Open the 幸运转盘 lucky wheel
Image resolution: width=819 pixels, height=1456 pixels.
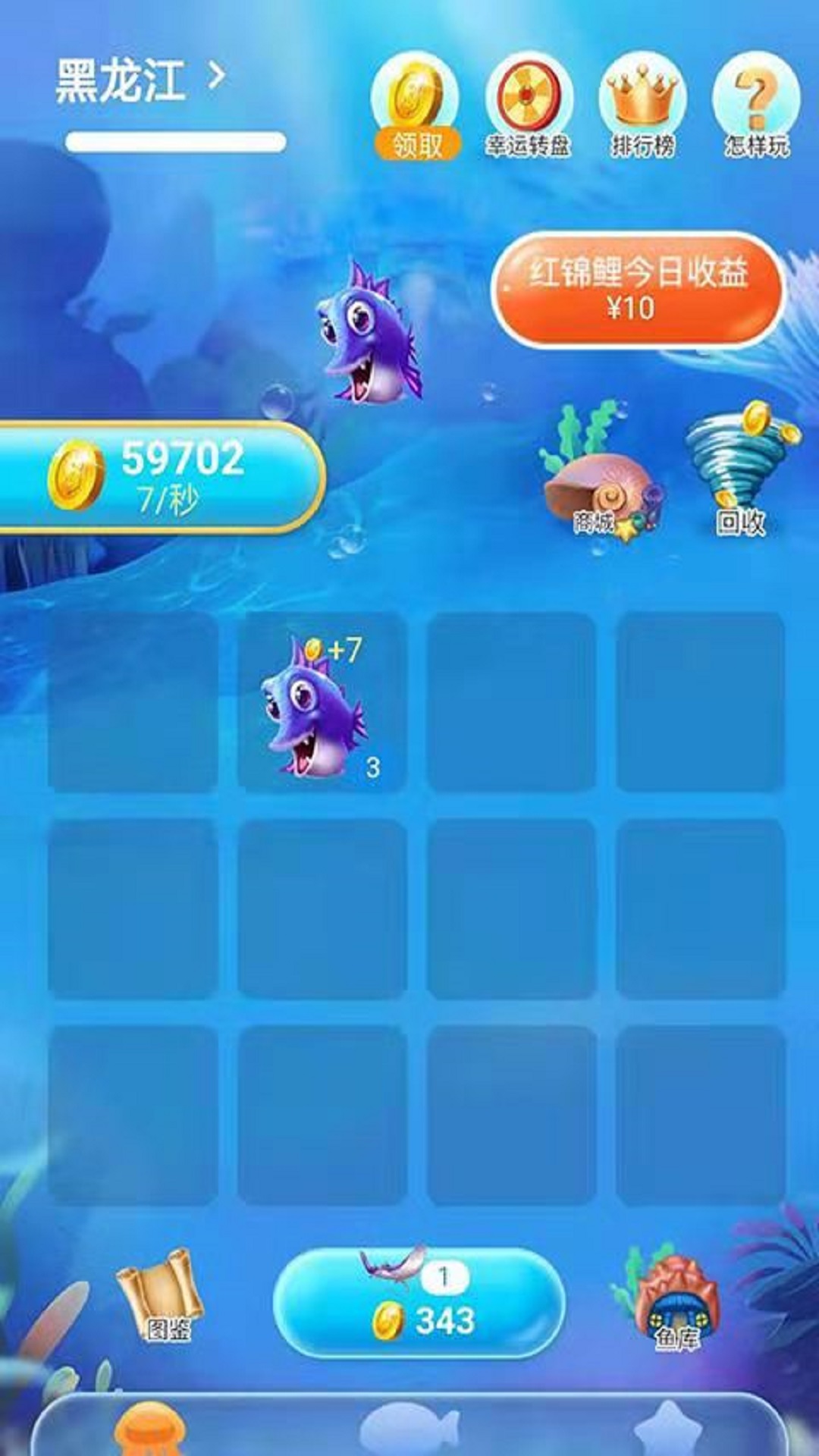point(529,106)
